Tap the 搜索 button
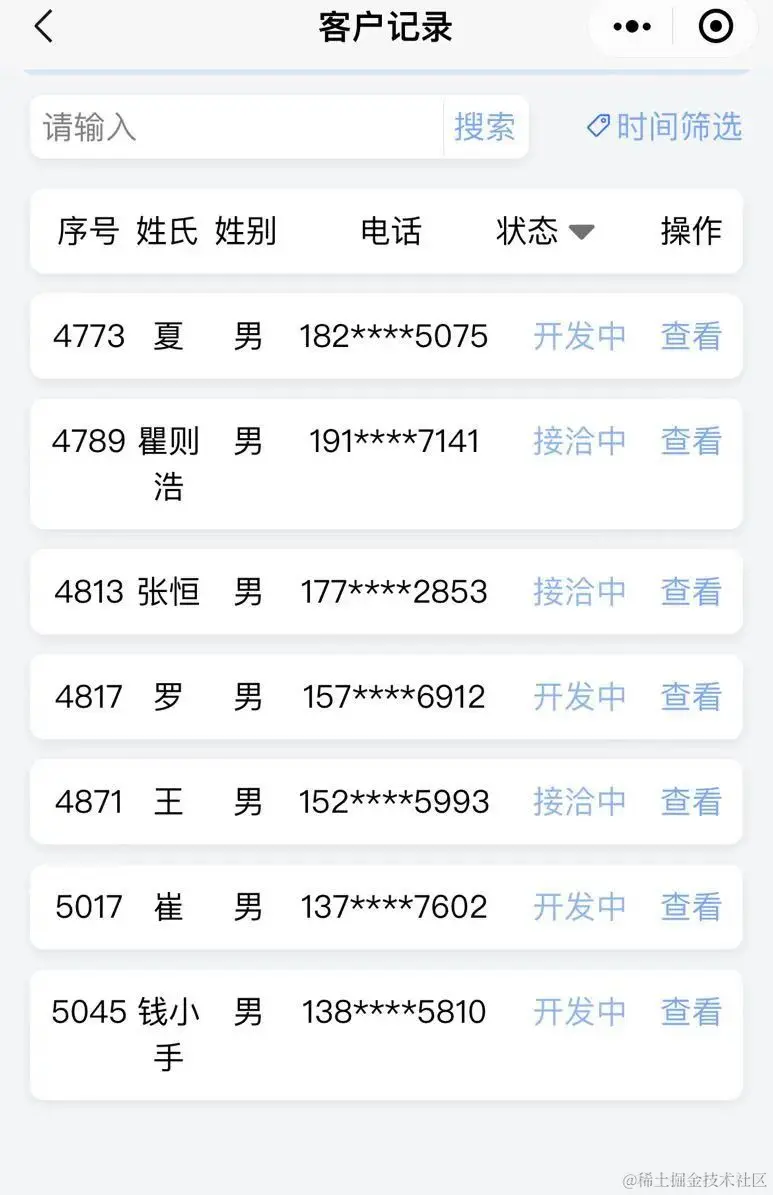Viewport: 773px width, 1195px height. click(485, 127)
